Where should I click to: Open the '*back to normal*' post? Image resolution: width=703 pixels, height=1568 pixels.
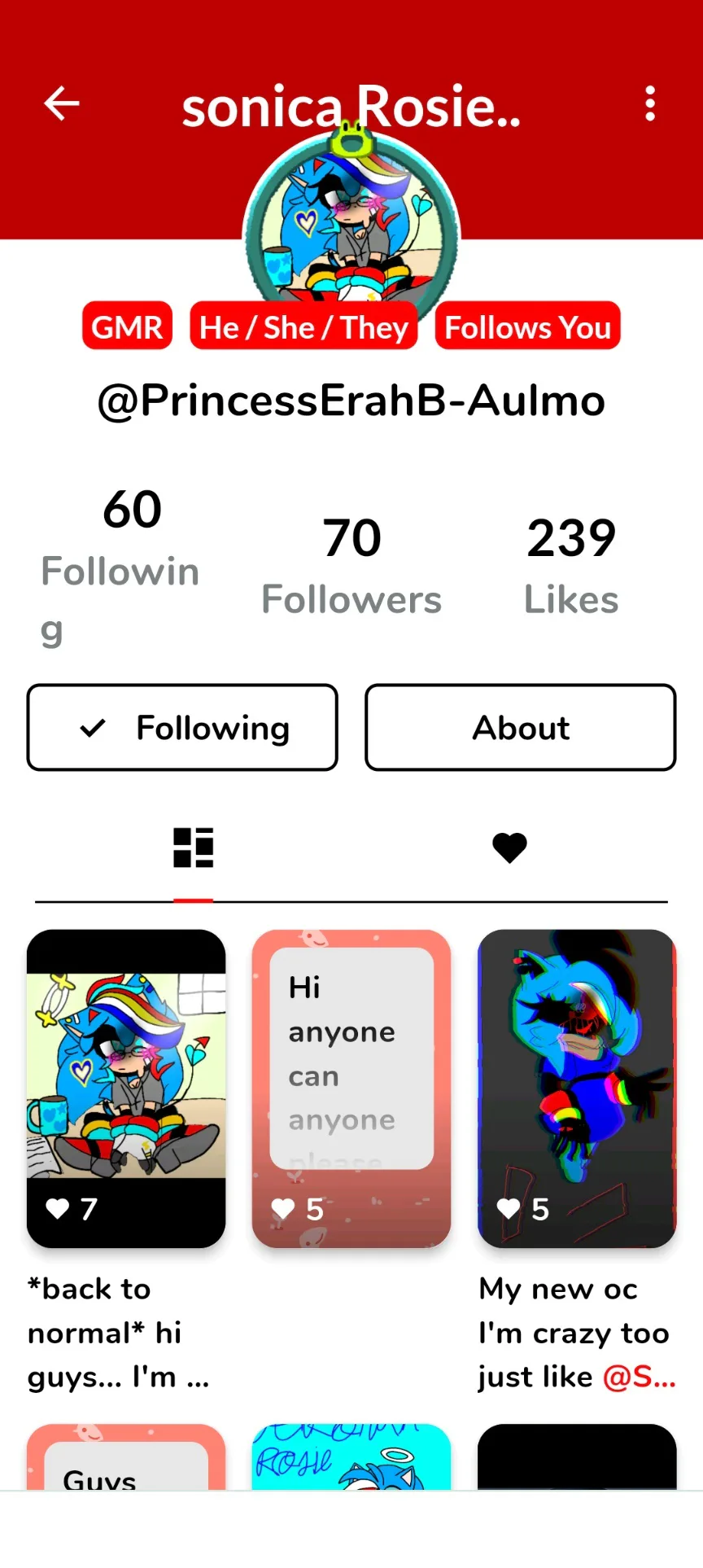click(x=126, y=1088)
